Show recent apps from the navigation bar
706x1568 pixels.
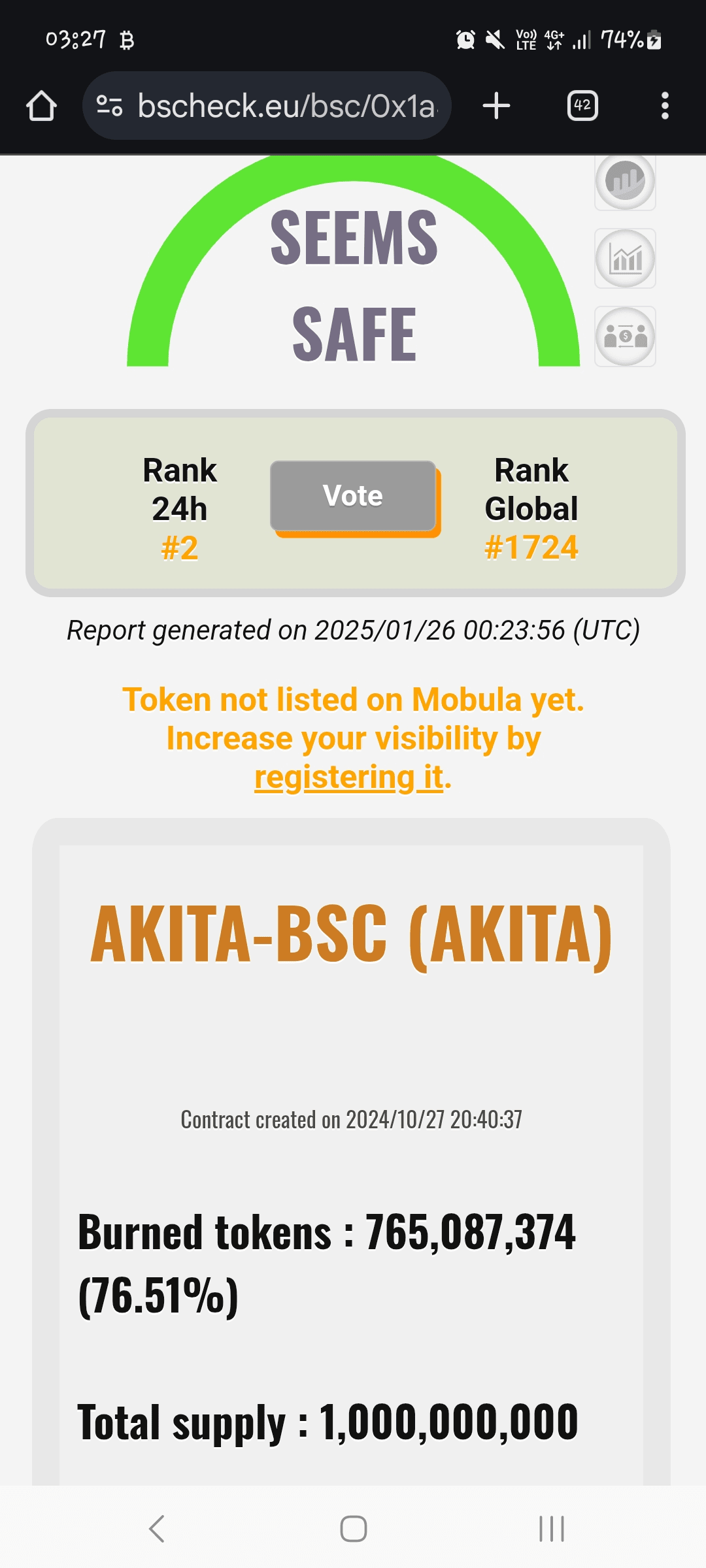[551, 1529]
